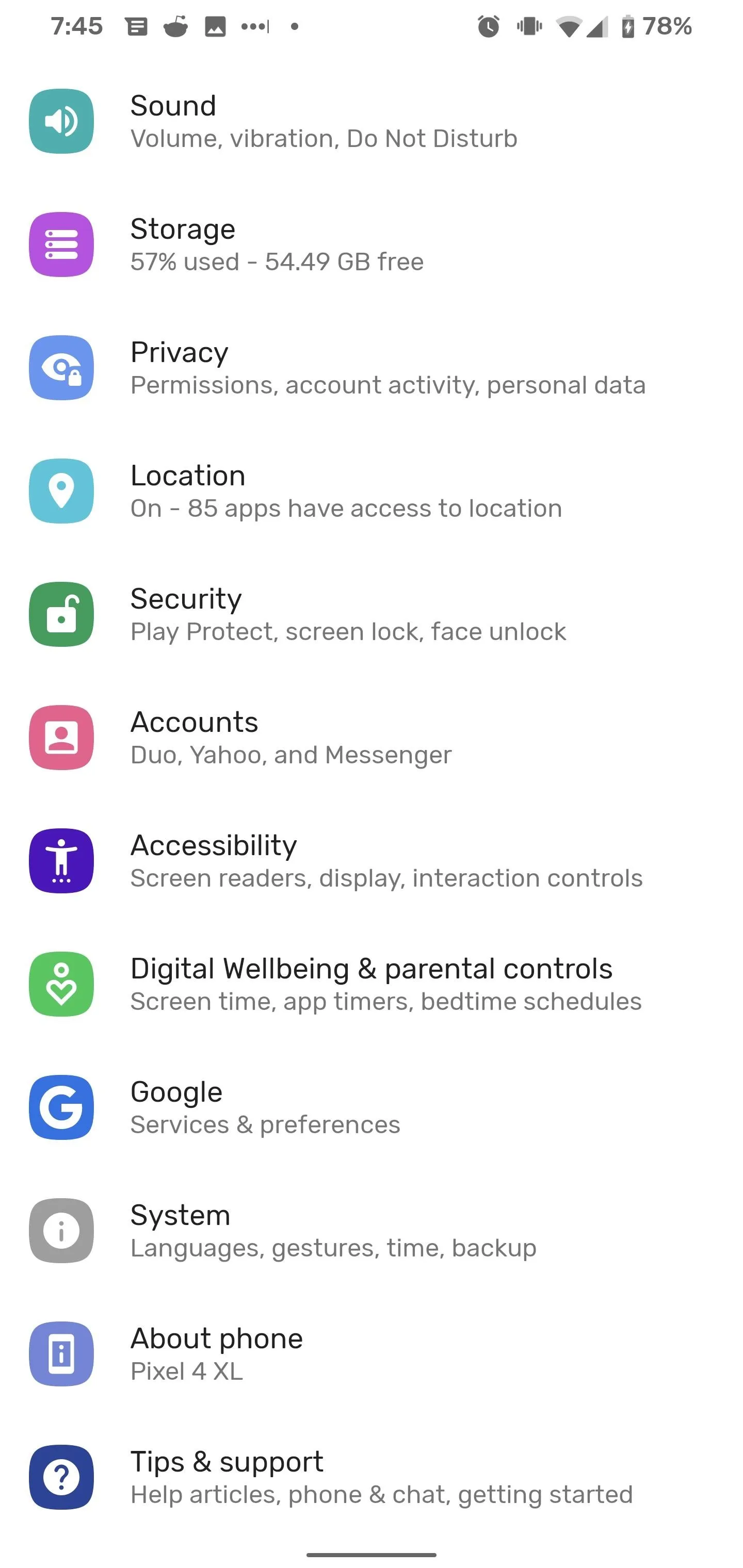Open Digital Wellbeing & parental controls
Screen dimensions: 743x1568
click(x=372, y=984)
